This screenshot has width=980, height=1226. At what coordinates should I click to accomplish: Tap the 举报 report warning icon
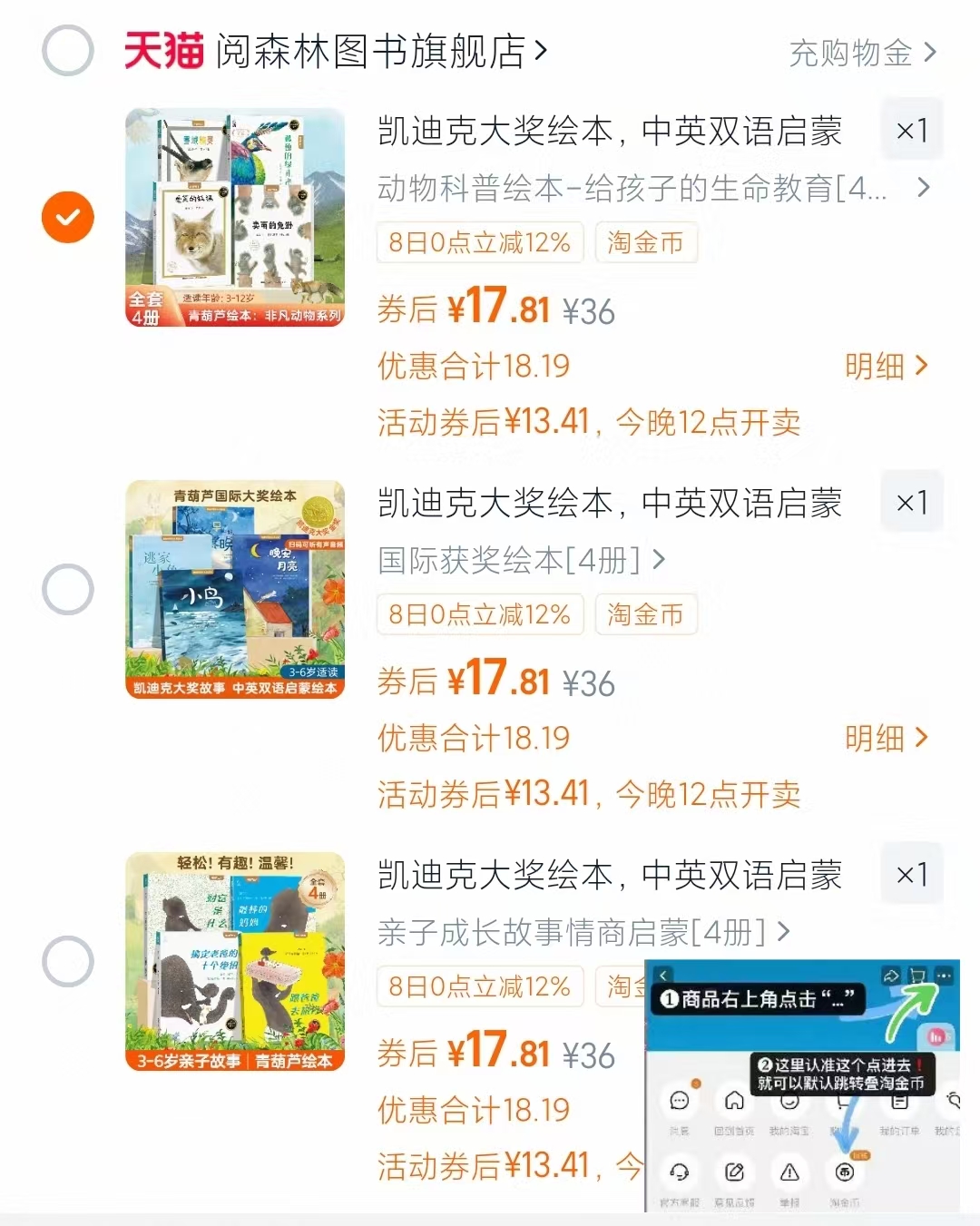[x=789, y=1173]
